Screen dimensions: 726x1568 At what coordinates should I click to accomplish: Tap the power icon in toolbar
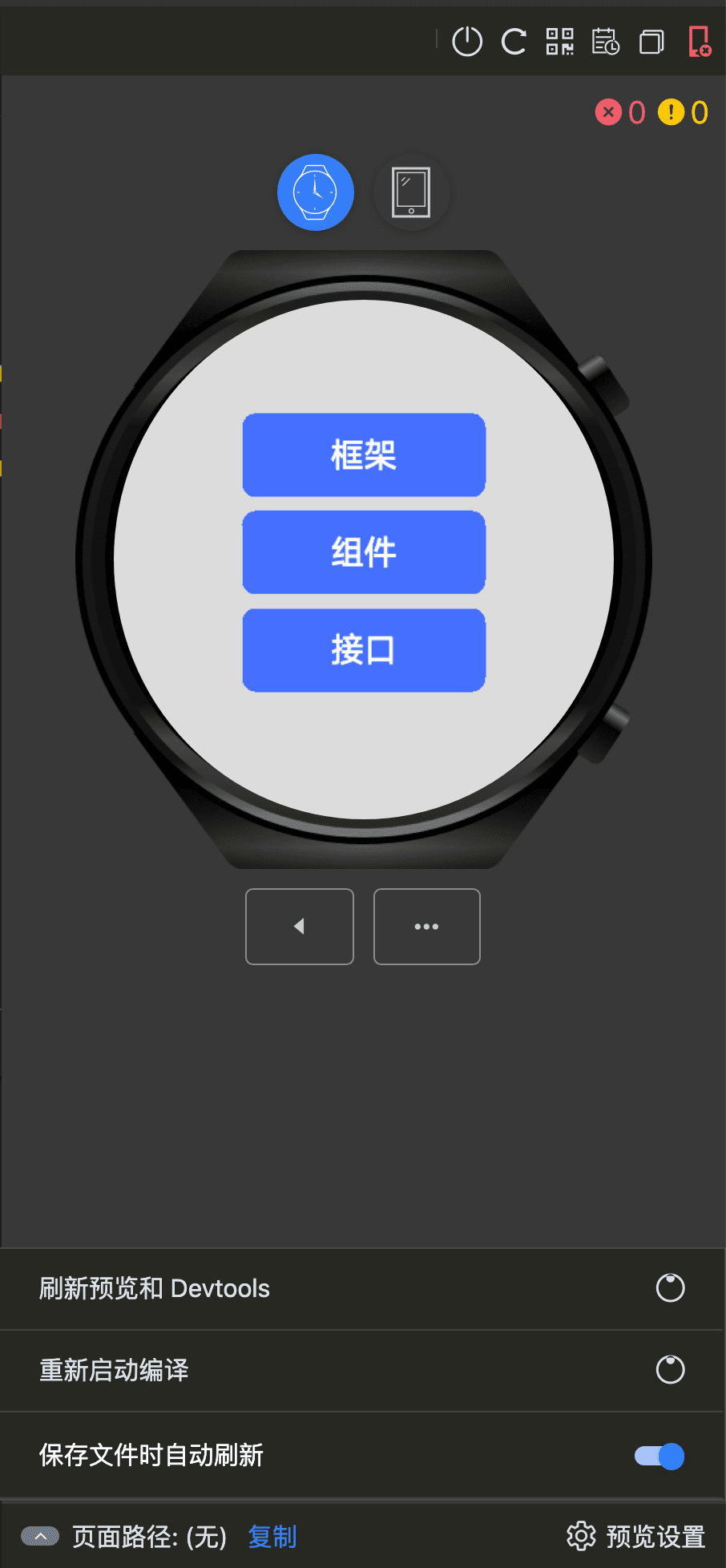click(467, 42)
